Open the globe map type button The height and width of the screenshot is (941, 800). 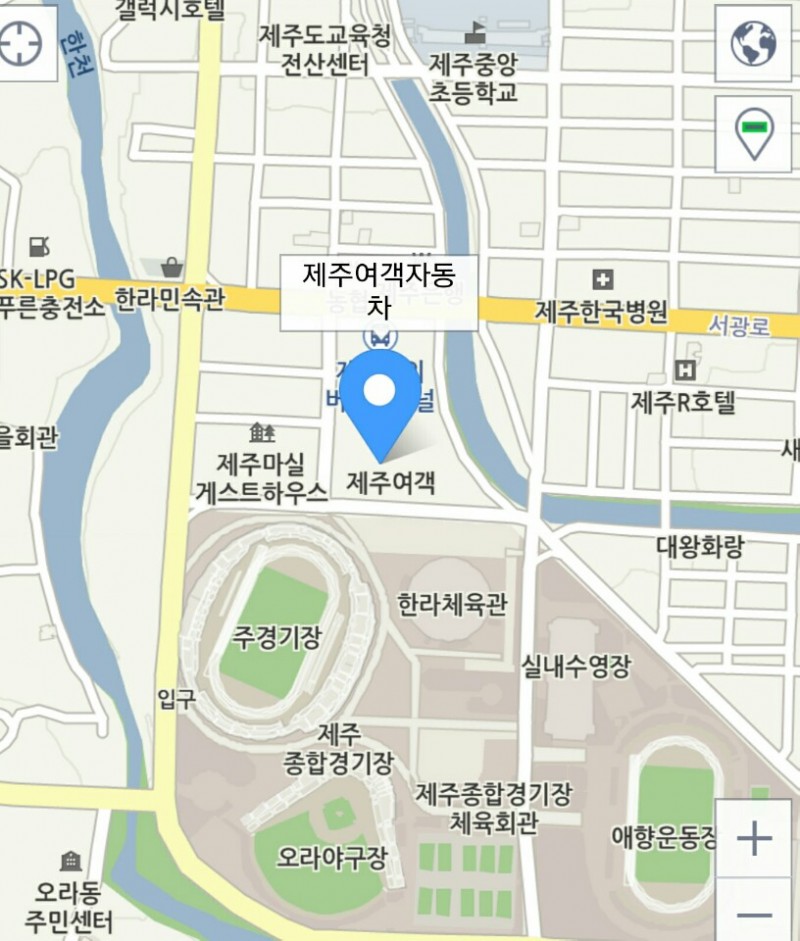(x=753, y=44)
